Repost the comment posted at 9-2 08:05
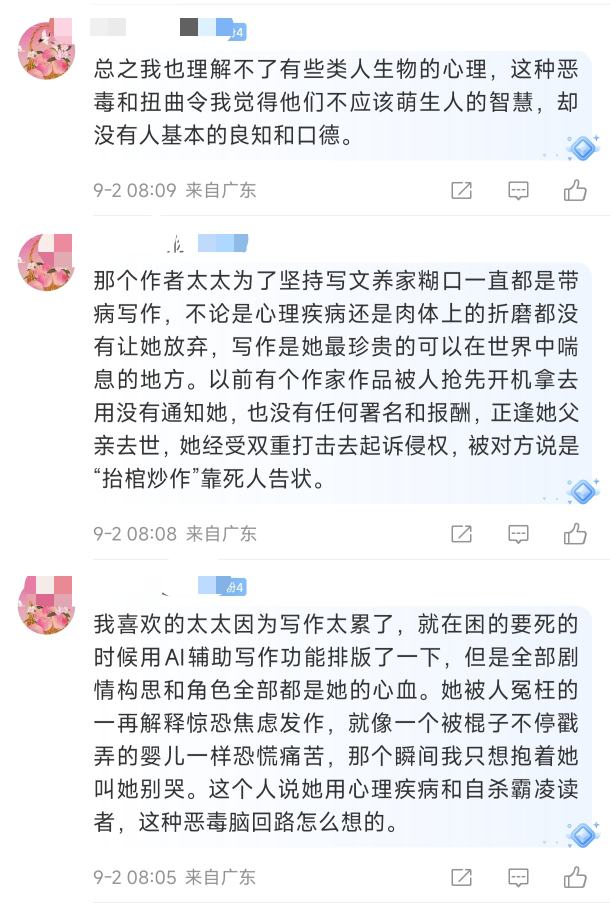610x905 pixels. point(461,878)
